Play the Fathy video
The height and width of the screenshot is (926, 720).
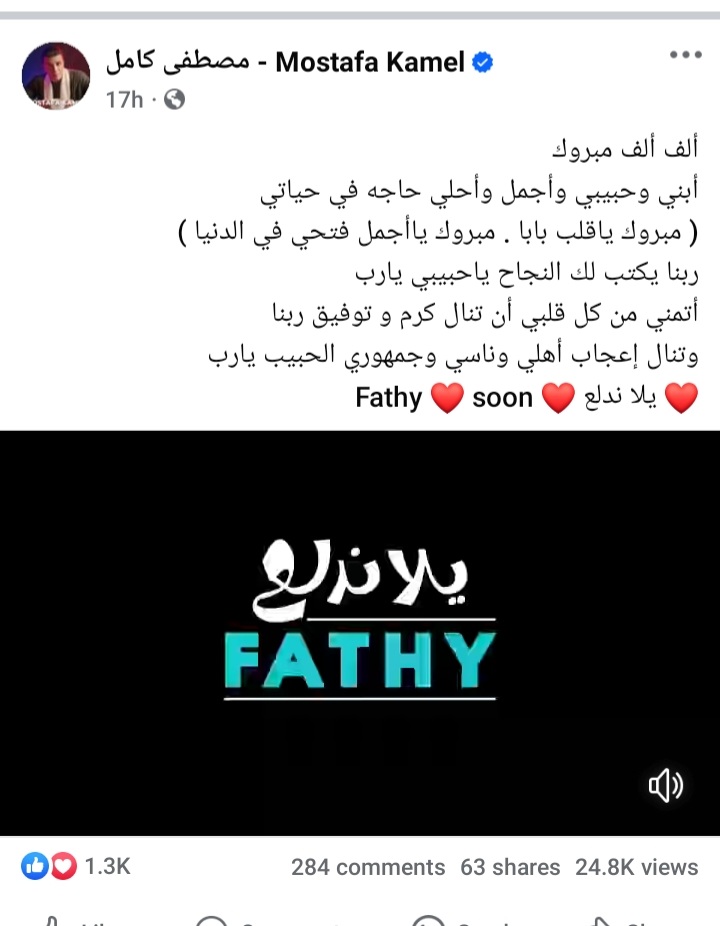coord(360,632)
